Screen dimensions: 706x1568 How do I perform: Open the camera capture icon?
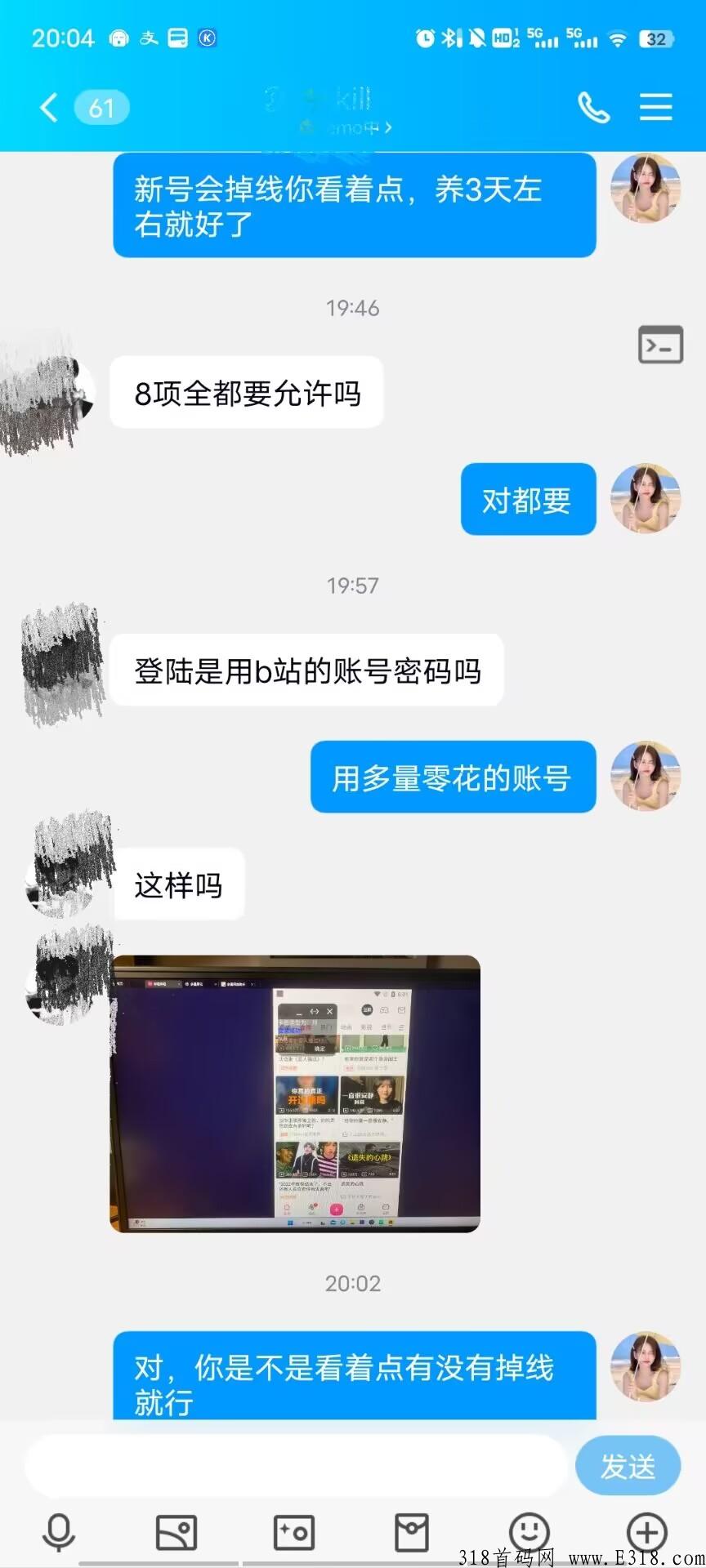coord(294,1532)
